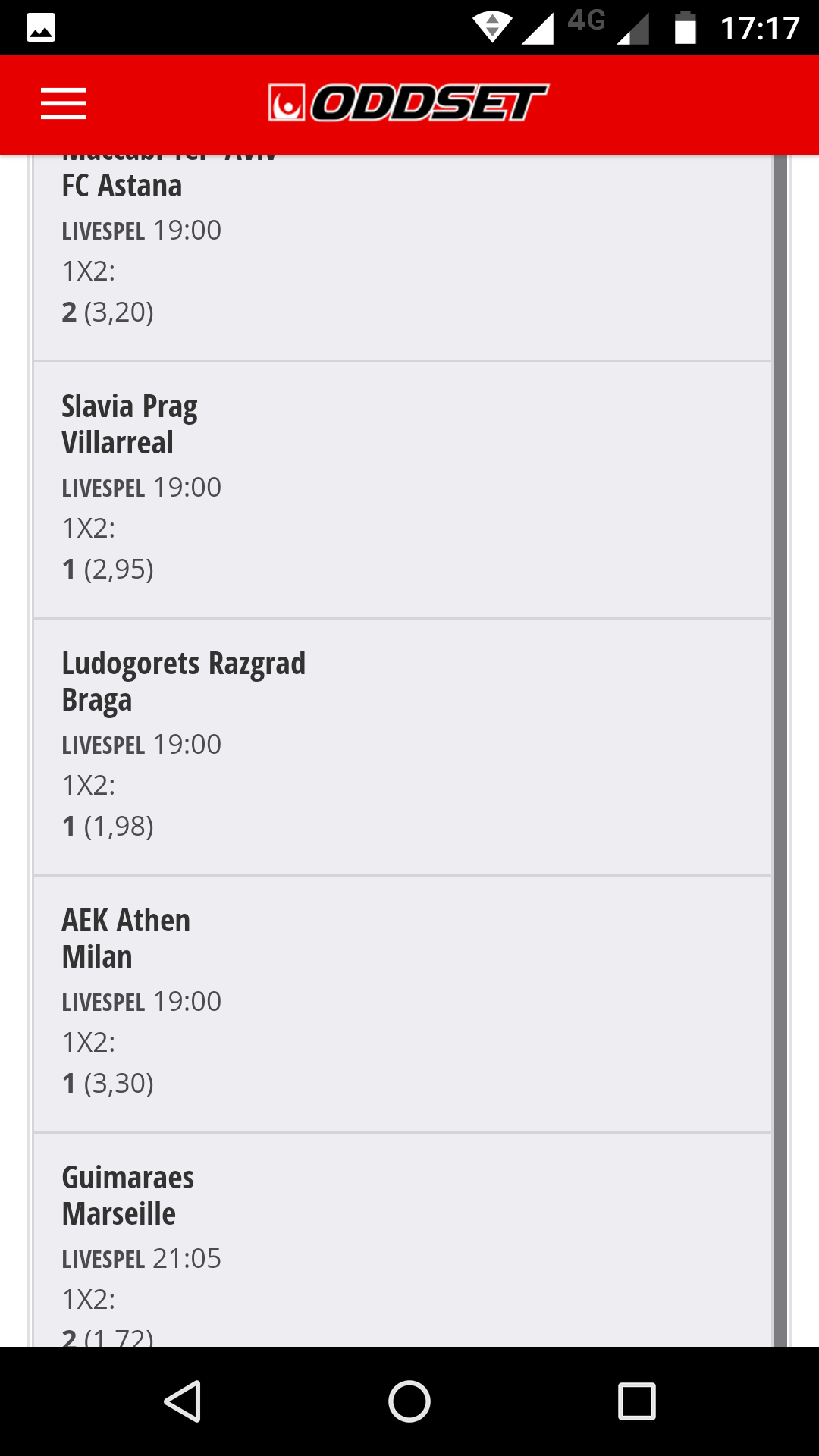Go to the home screen

pos(409,1401)
